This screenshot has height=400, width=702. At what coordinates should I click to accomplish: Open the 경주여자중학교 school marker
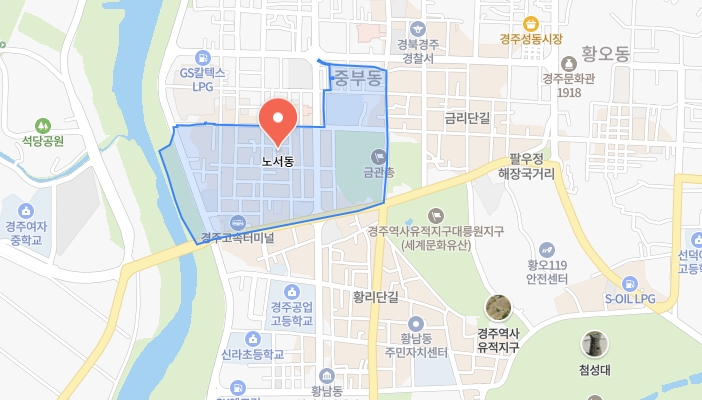click(27, 212)
